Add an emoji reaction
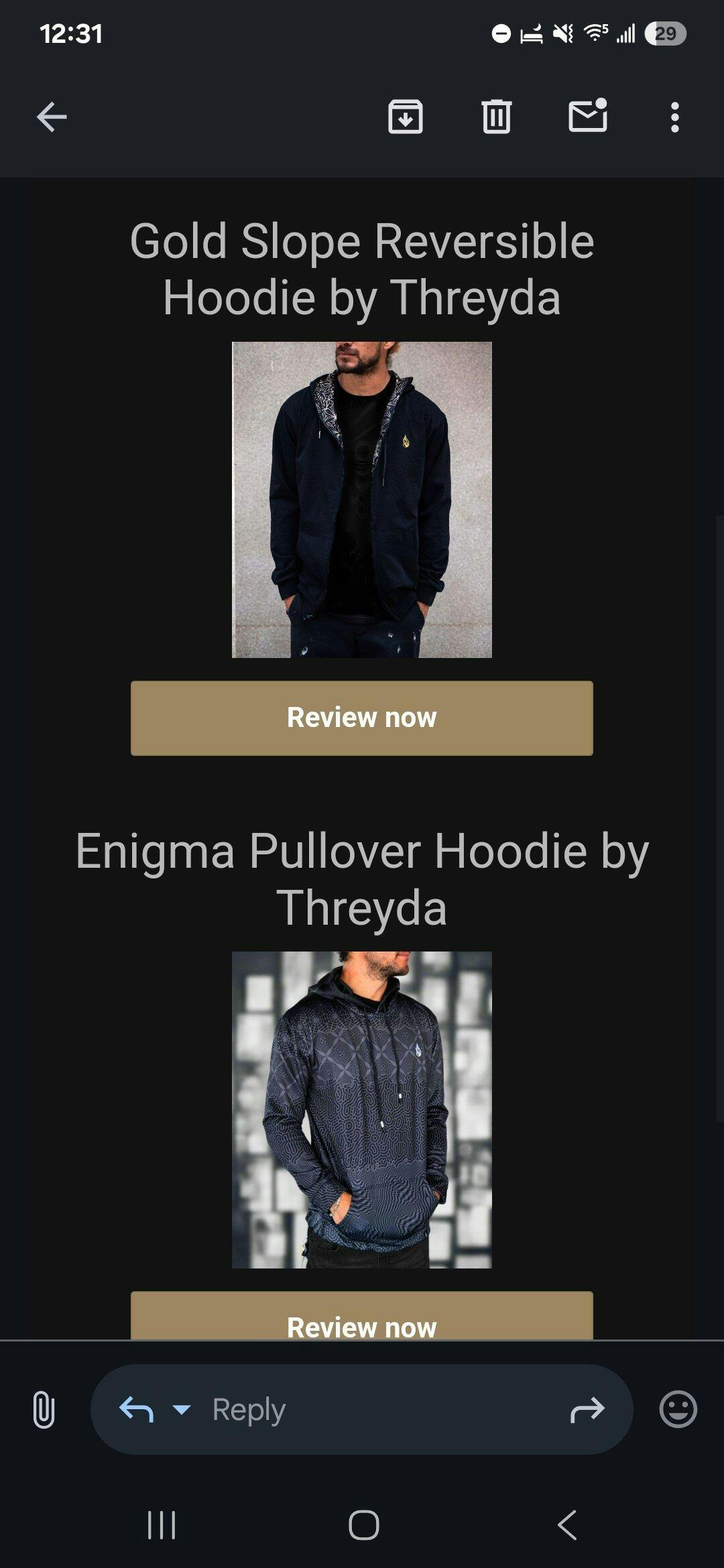 678,1410
